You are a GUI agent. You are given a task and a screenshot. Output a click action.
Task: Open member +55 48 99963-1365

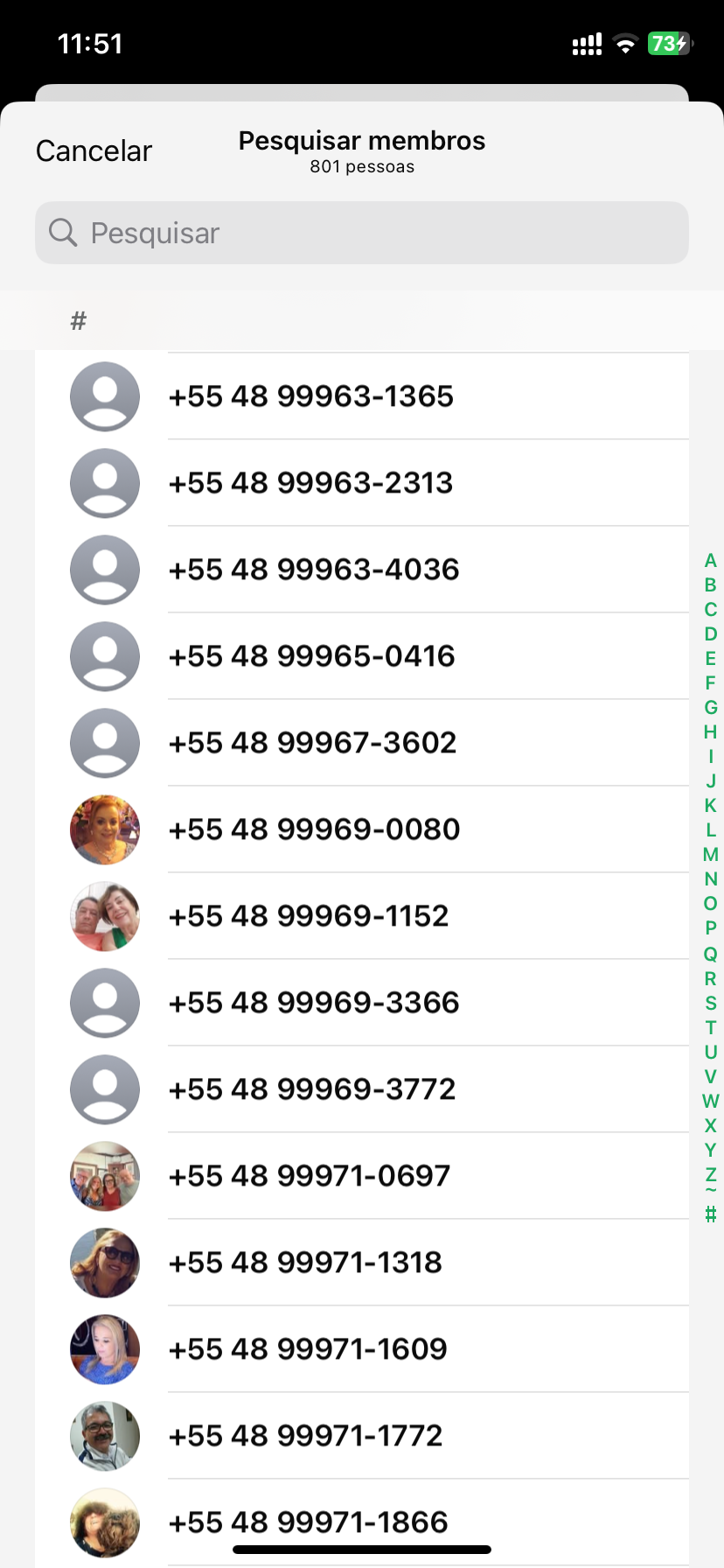(362, 396)
